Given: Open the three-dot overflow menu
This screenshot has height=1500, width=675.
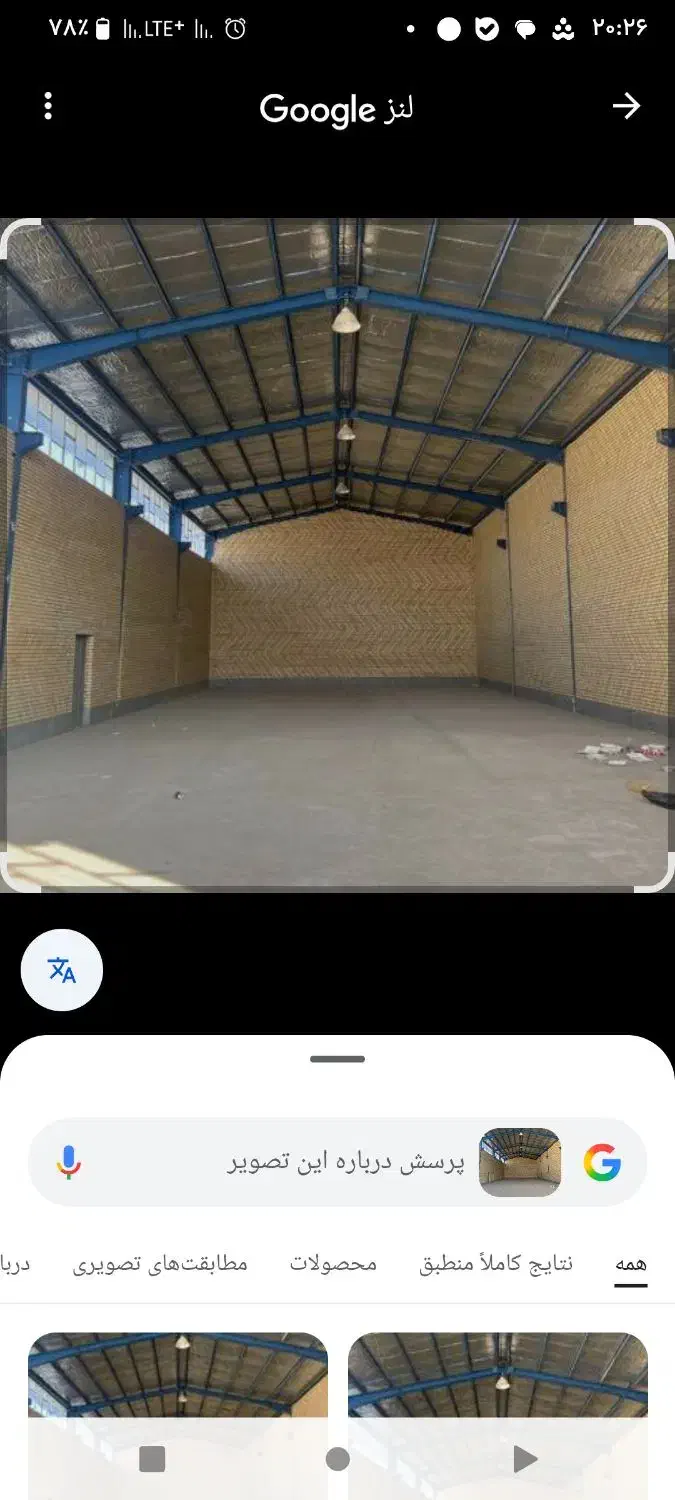Looking at the screenshot, I should click(x=48, y=107).
